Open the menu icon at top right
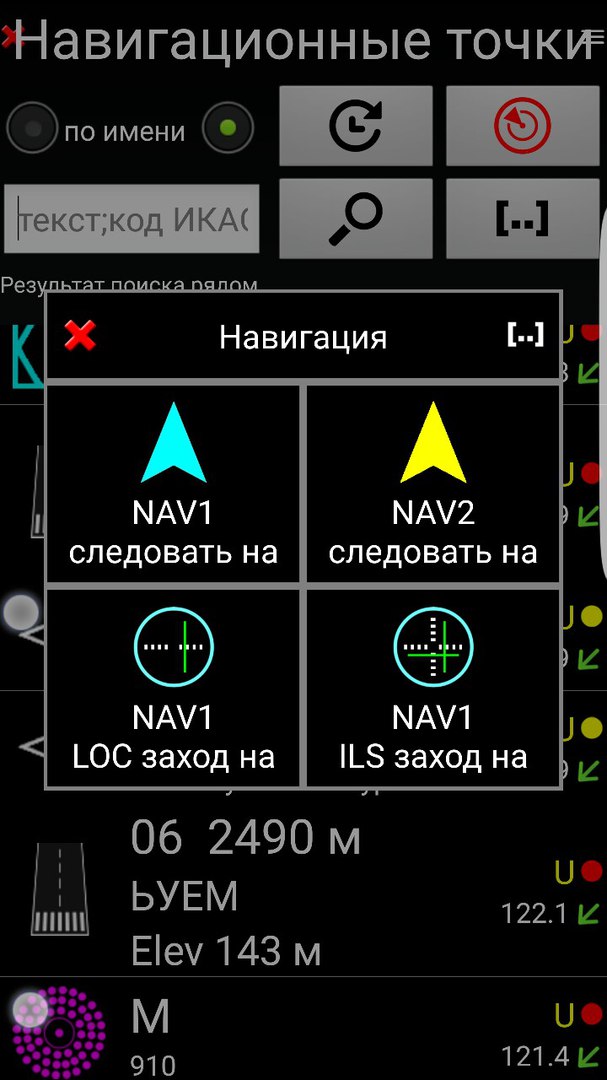This screenshot has height=1080, width=607. (595, 38)
